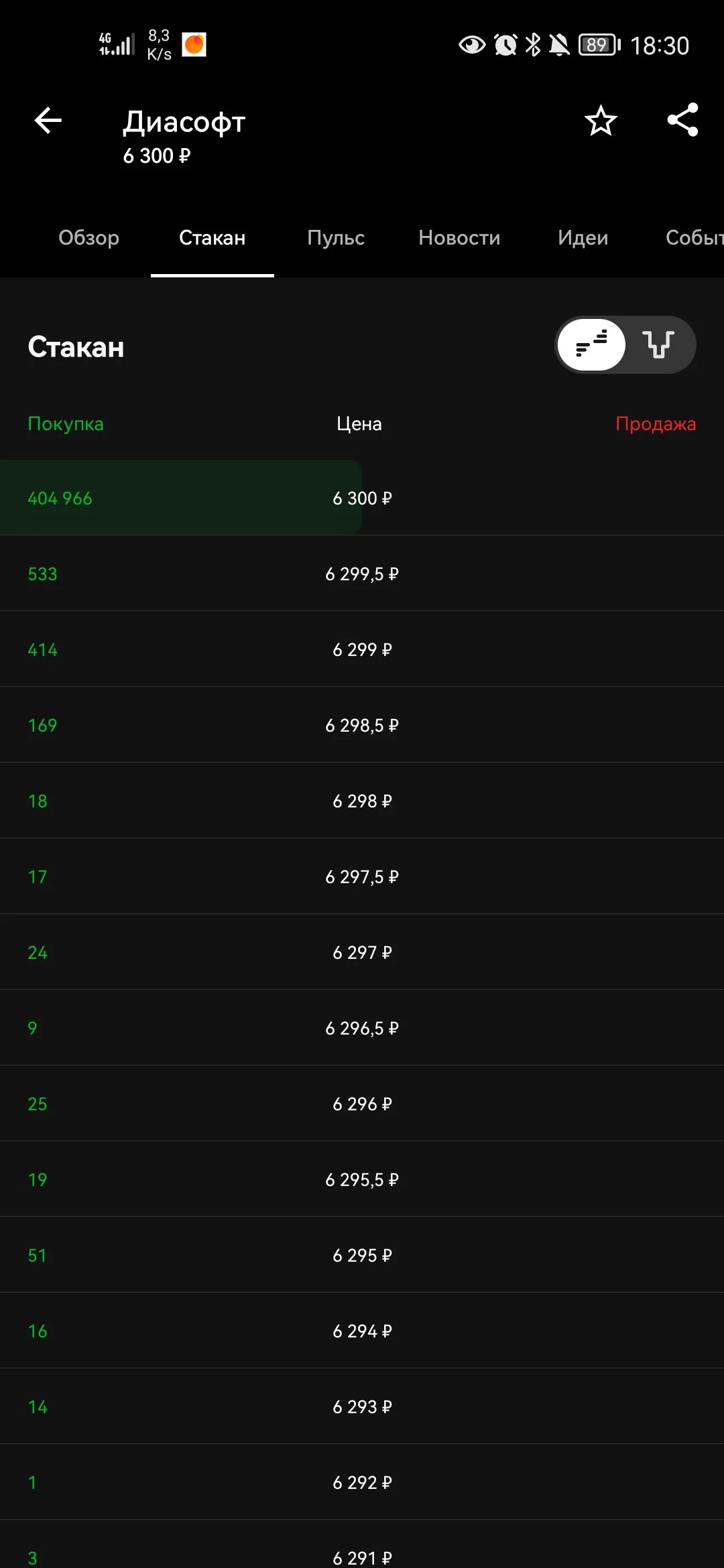This screenshot has height=1568, width=724.
Task: Open the События tab
Action: [695, 237]
